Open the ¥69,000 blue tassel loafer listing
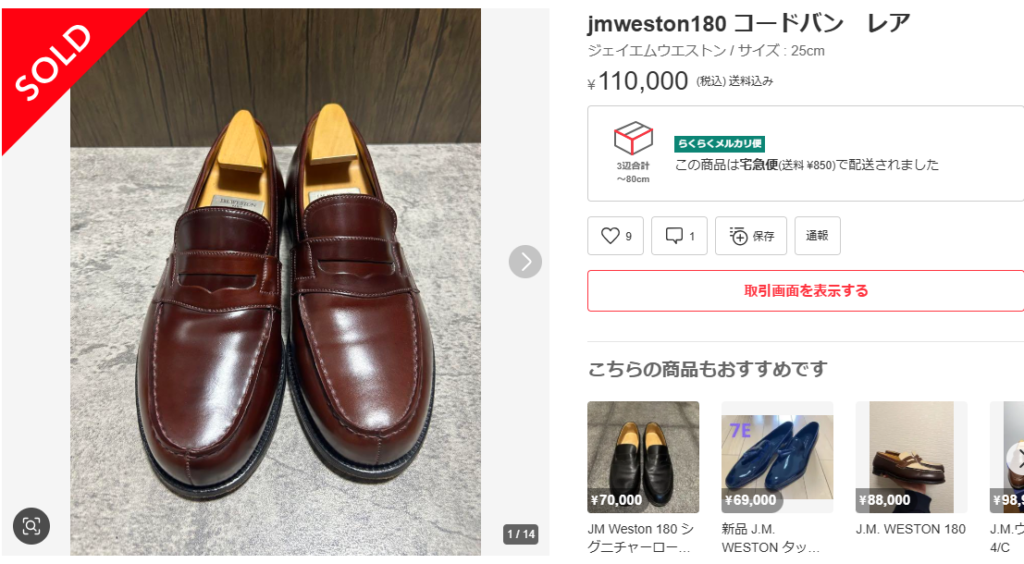This screenshot has width=1024, height=564. [777, 457]
